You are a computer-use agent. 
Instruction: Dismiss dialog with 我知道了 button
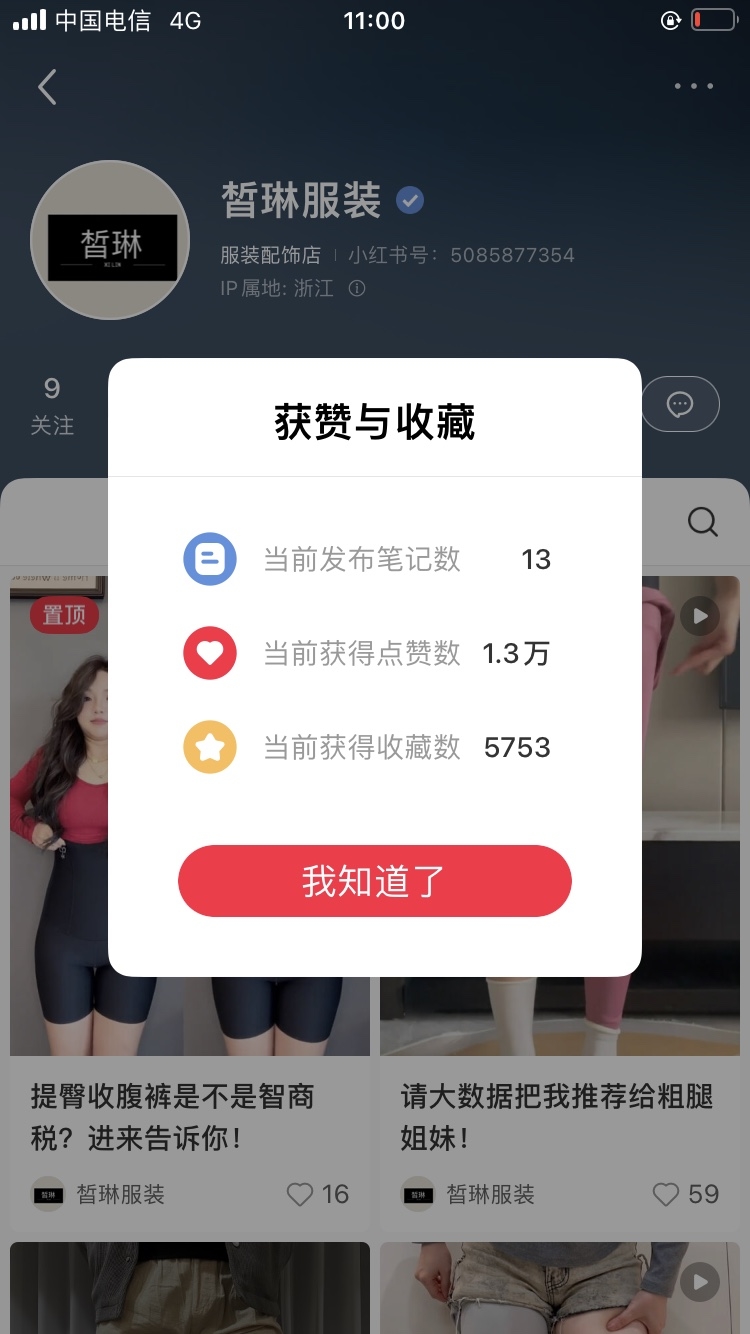coord(374,881)
